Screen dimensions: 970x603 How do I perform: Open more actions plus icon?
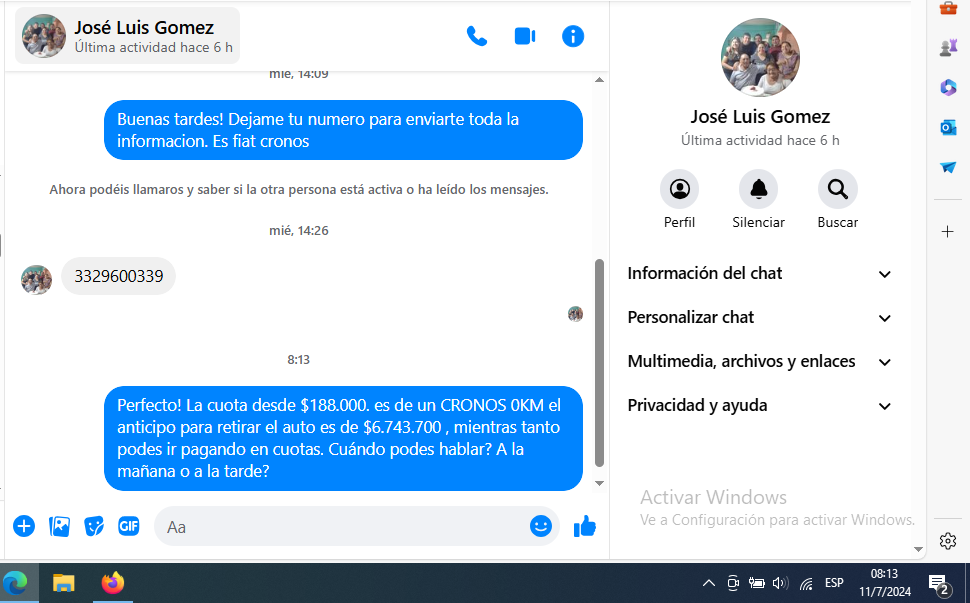tap(24, 526)
